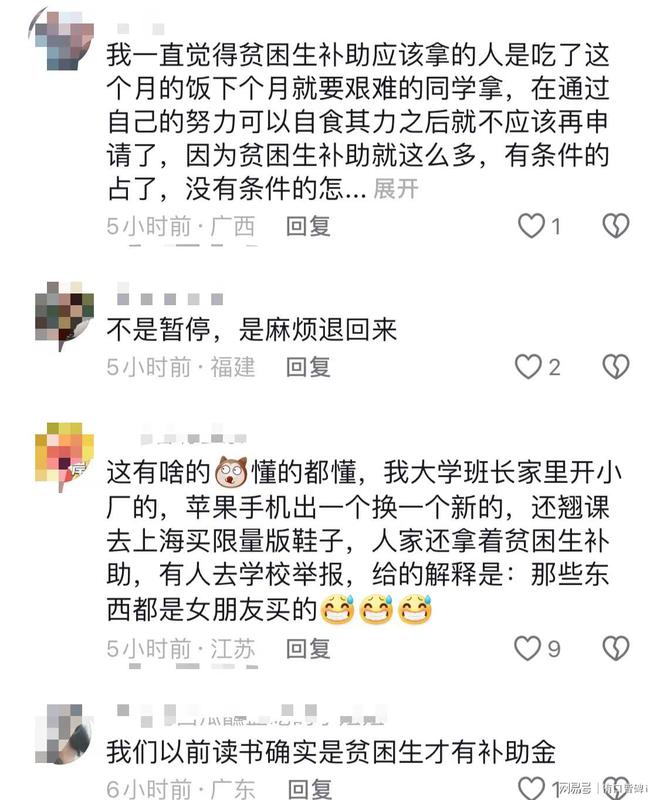Image resolution: width=660 pixels, height=800 pixels.
Task: Reply to the Guangxi comment
Action: [x=308, y=226]
